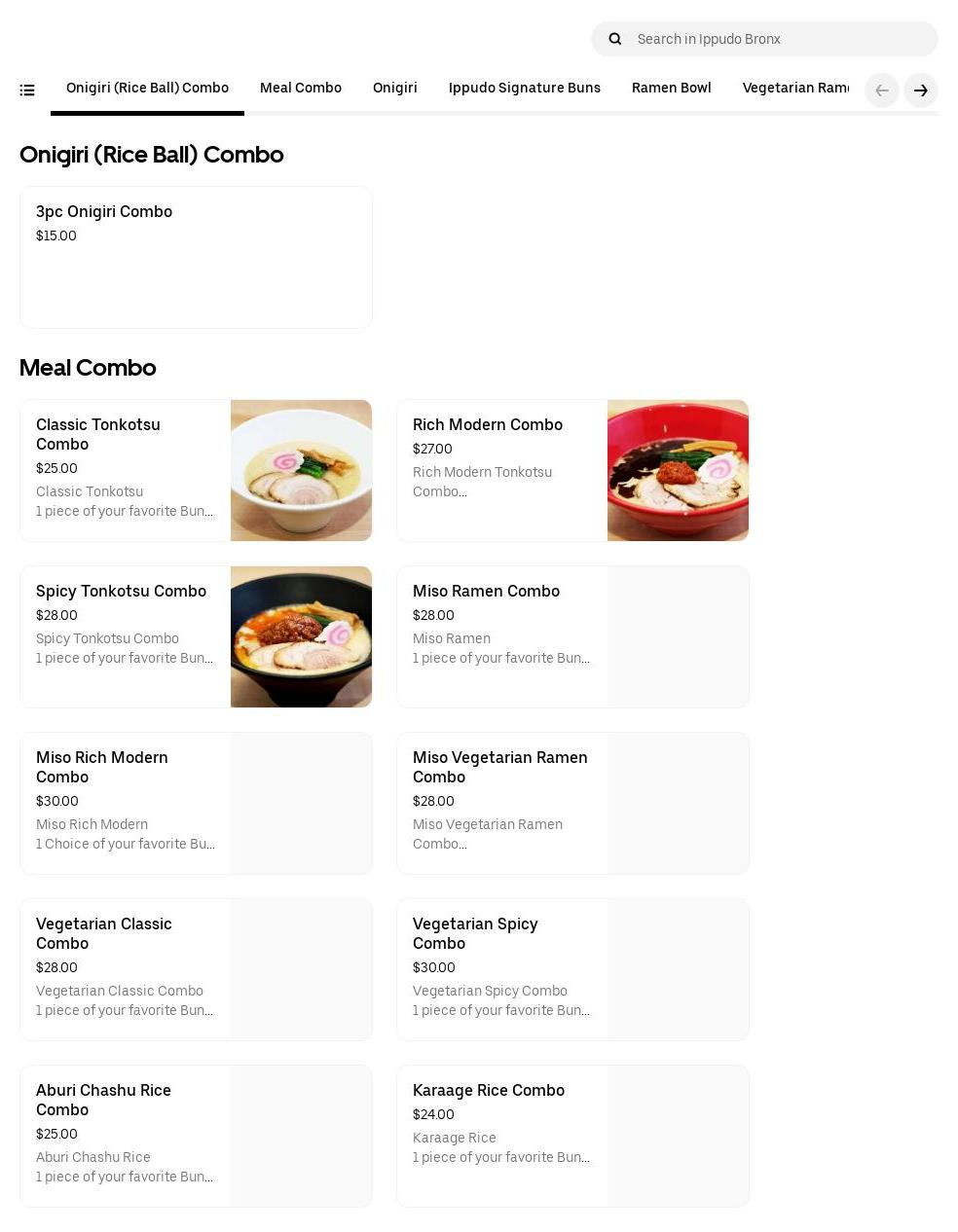Open the Miso Ramen Combo card
Viewport: 958px width, 1232px height.
[x=572, y=636]
